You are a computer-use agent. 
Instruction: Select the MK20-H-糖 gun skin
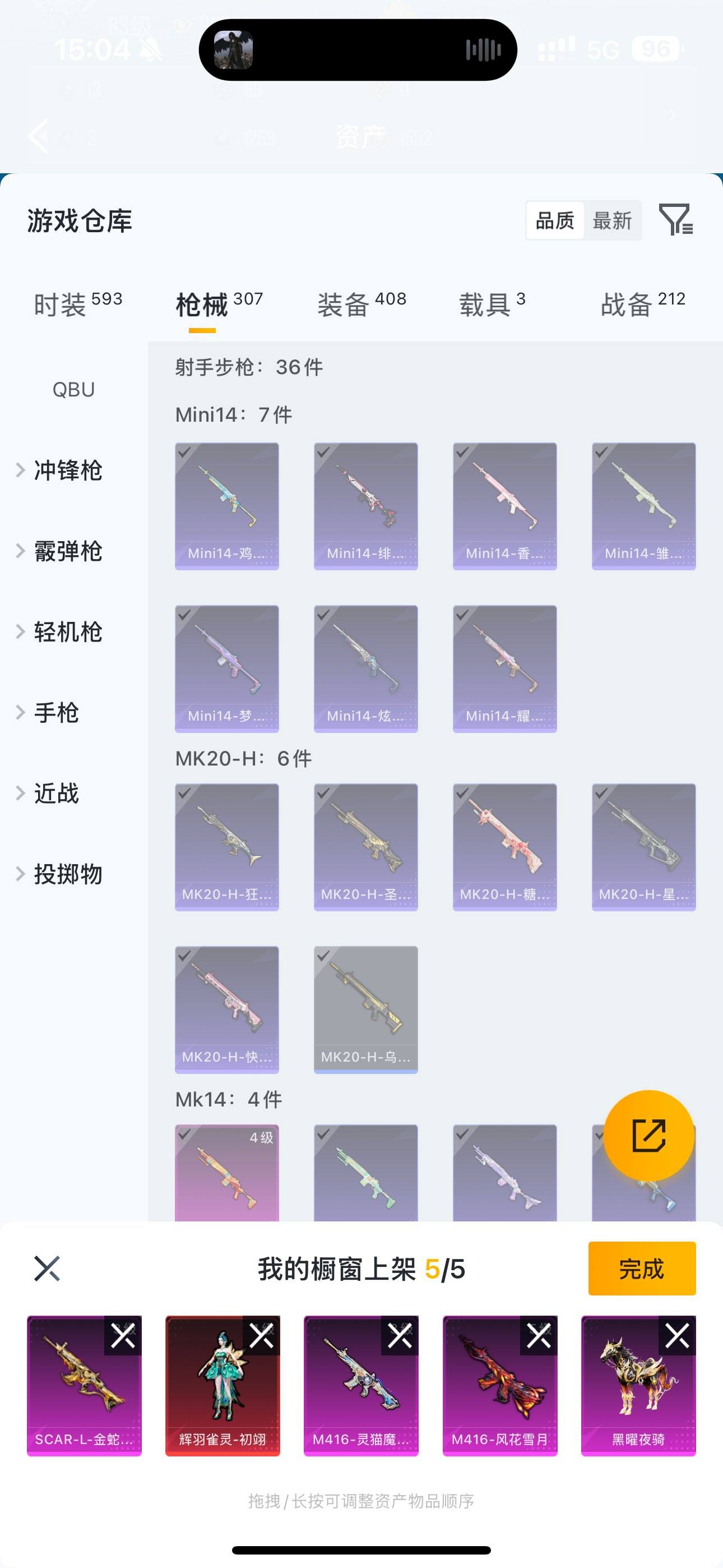(504, 847)
